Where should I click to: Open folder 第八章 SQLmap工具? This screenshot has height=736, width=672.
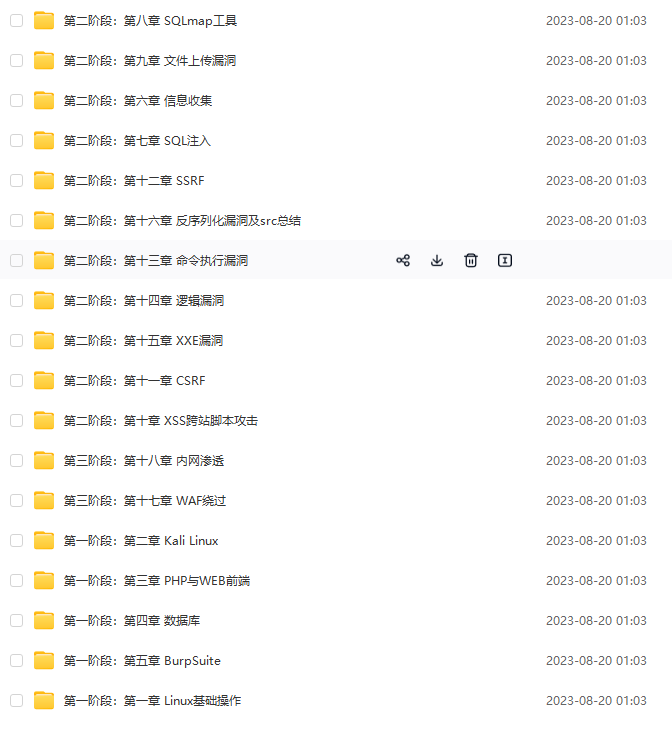click(x=150, y=20)
